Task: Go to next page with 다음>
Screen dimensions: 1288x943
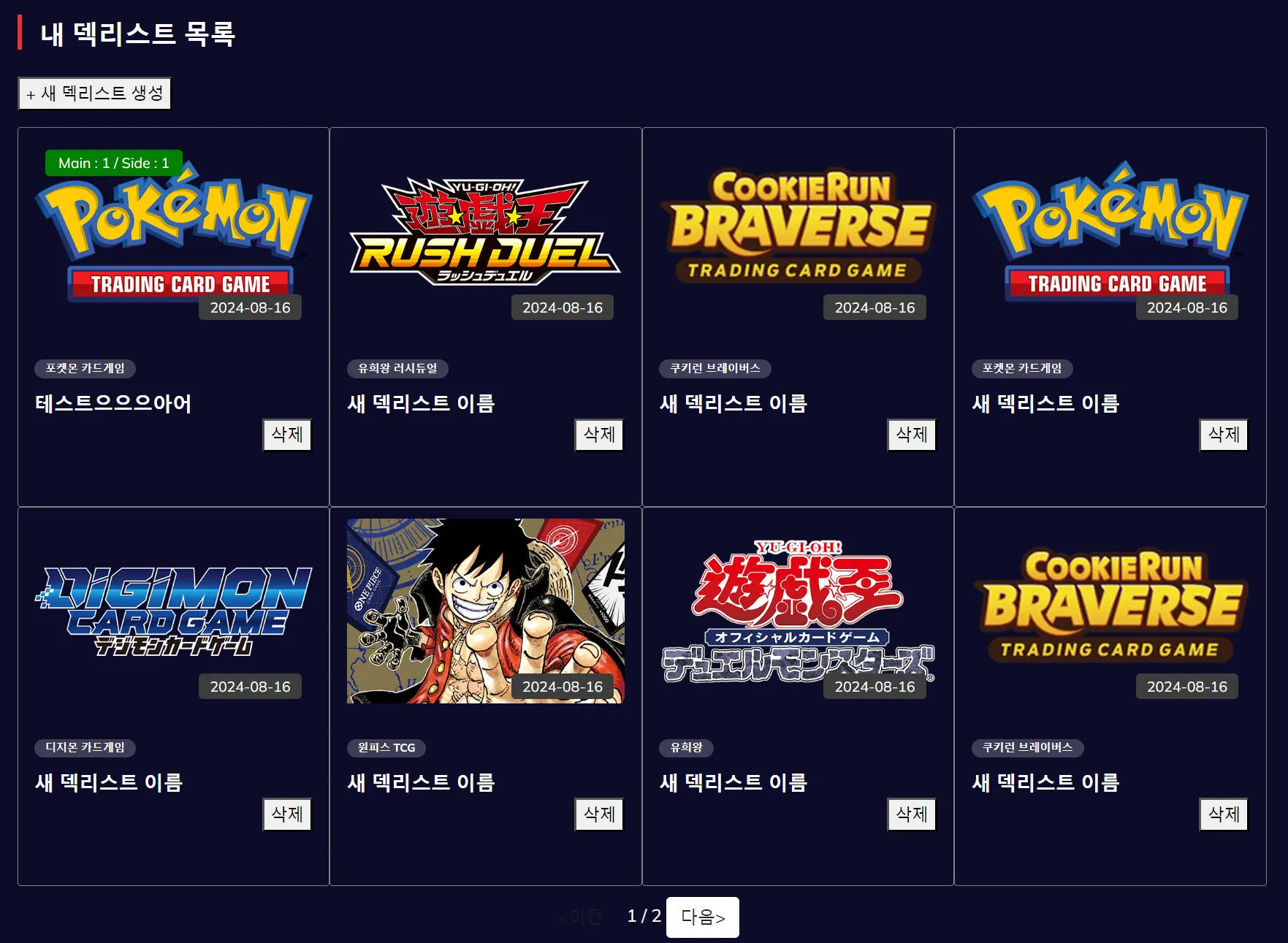Action: (702, 917)
